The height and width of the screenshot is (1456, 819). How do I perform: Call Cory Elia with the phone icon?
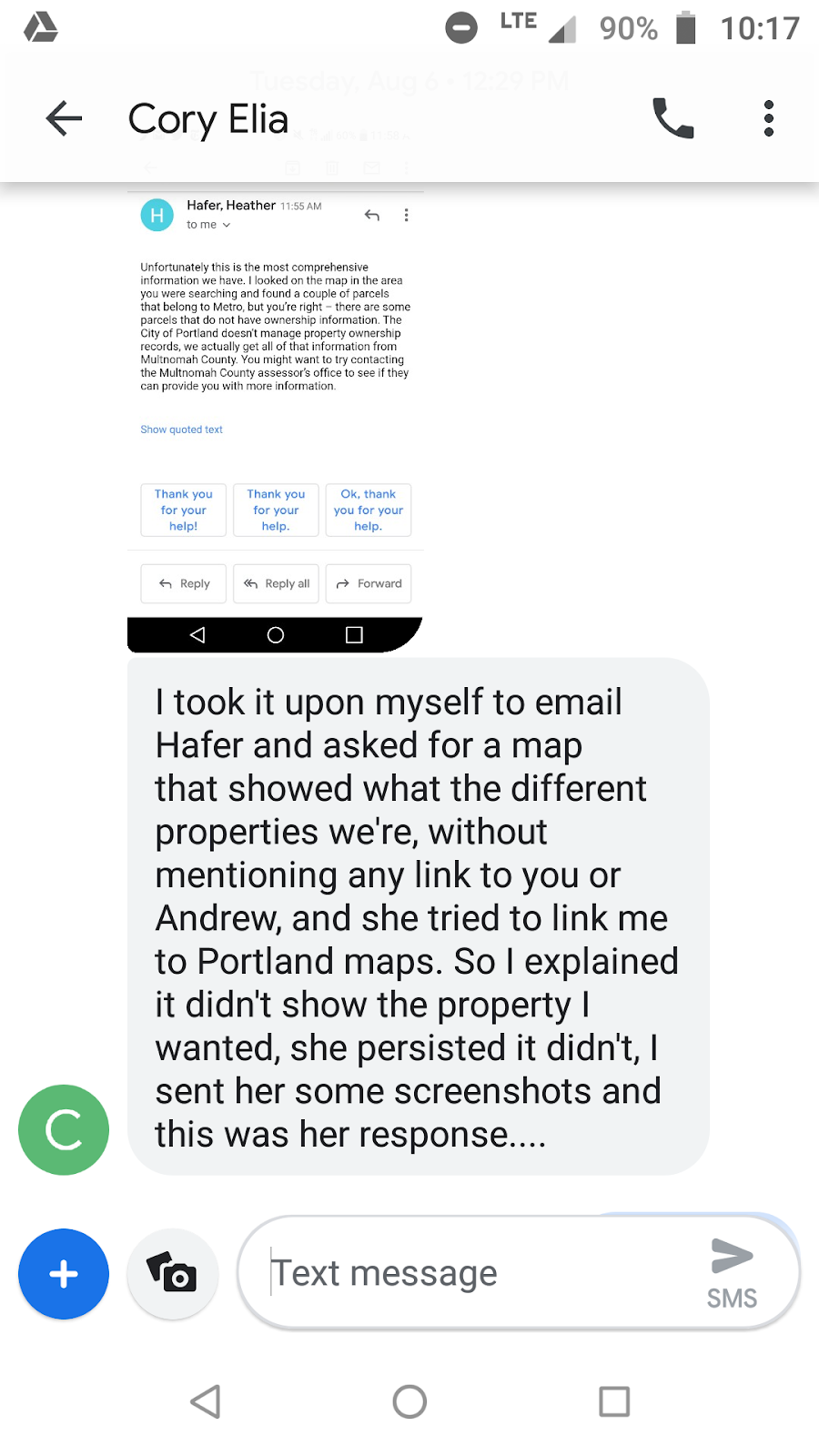pos(673,118)
